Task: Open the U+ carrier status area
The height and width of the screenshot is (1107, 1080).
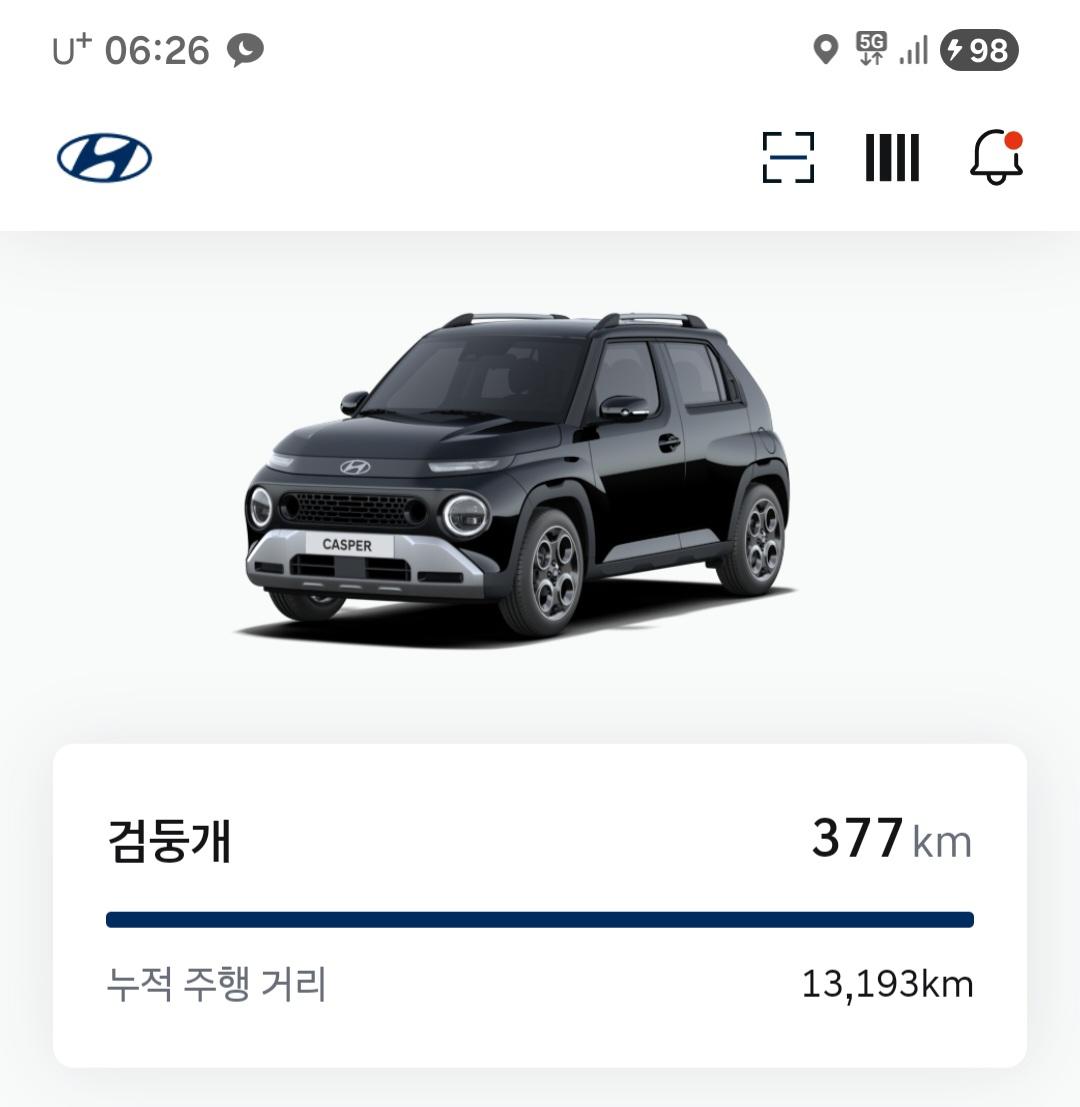Action: click(72, 48)
